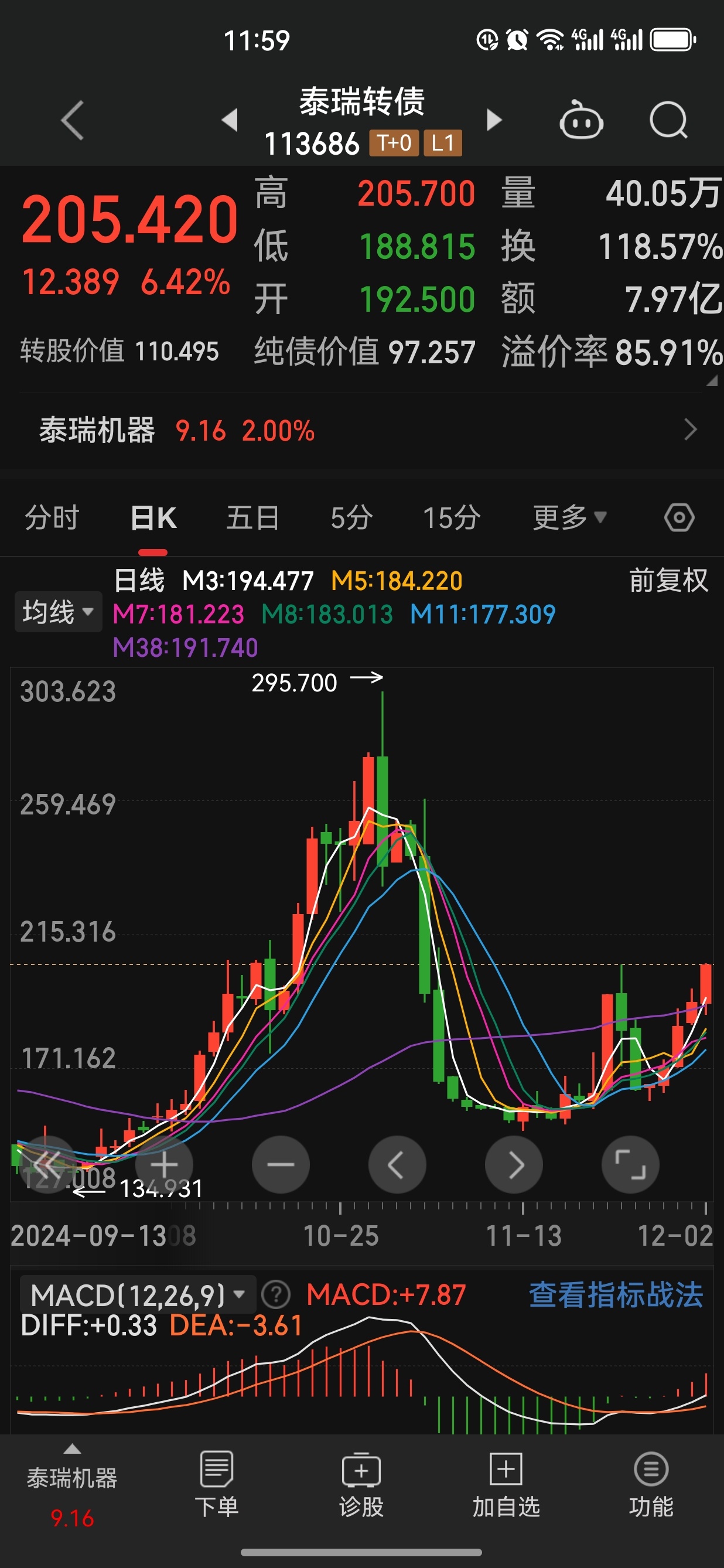Zoom in on chart with plus icon

point(164,1164)
